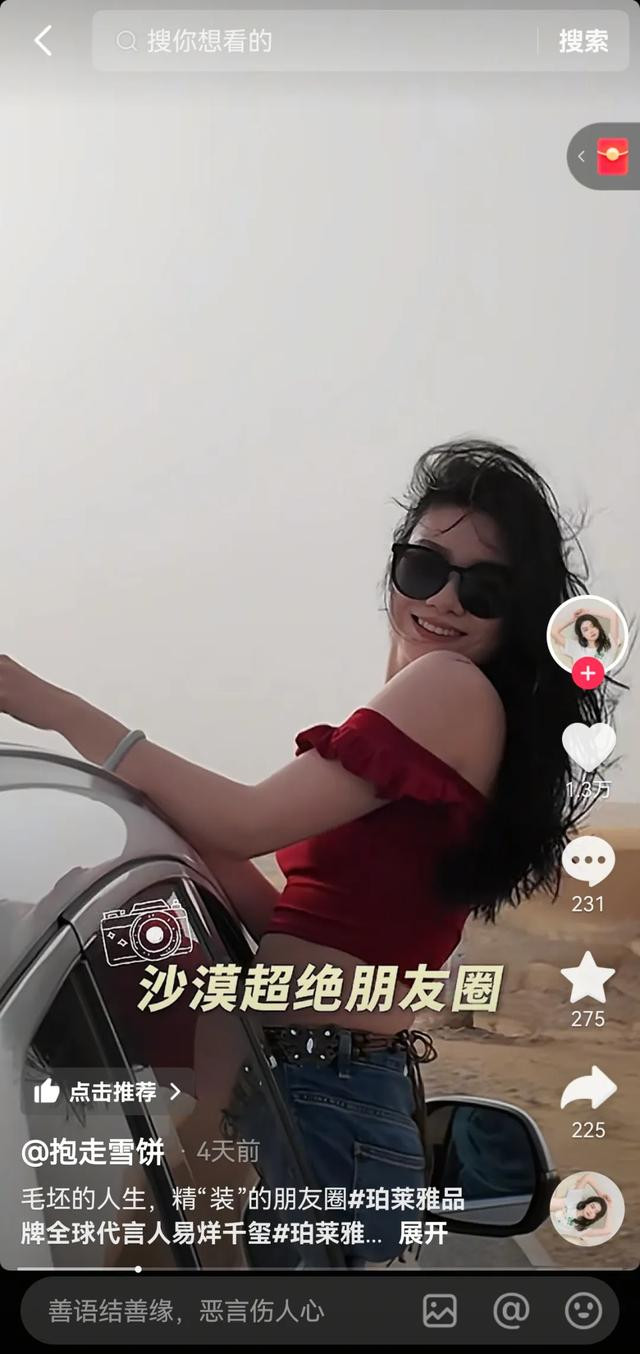Open the emoji picker
Viewport: 640px width, 1354px height.
(x=583, y=1311)
